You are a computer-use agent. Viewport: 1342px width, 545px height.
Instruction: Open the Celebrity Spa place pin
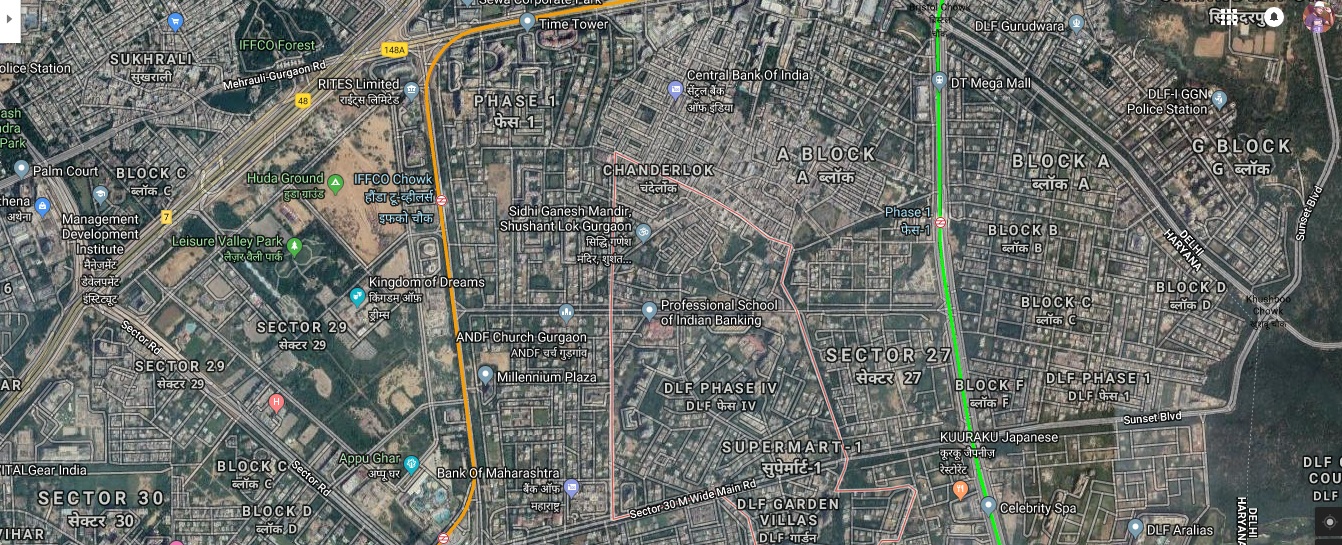988,506
